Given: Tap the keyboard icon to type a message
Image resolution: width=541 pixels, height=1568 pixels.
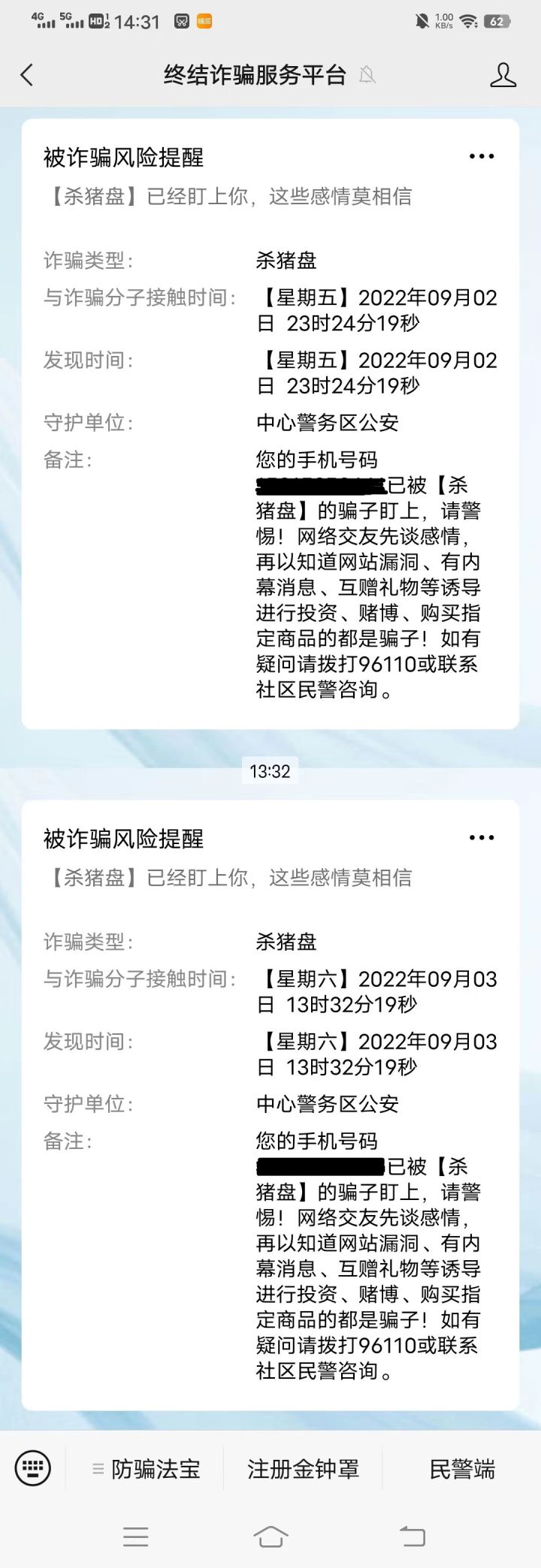Looking at the screenshot, I should pyautogui.click(x=33, y=1468).
